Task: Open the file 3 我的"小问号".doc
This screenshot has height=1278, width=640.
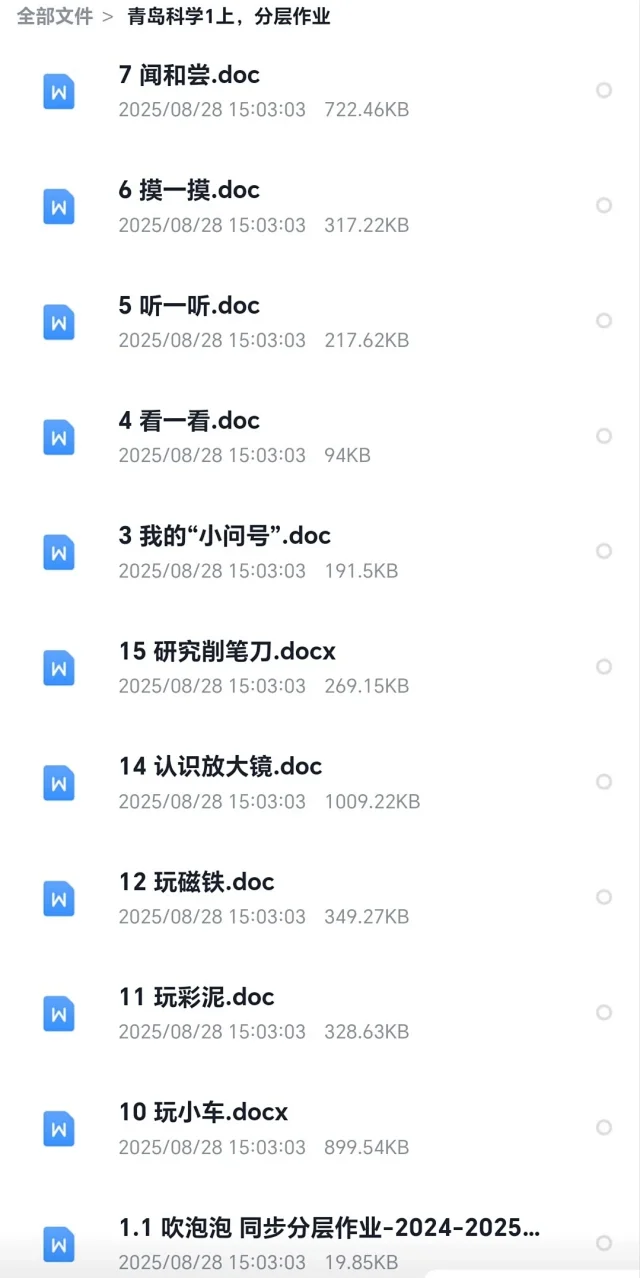Action: click(320, 552)
